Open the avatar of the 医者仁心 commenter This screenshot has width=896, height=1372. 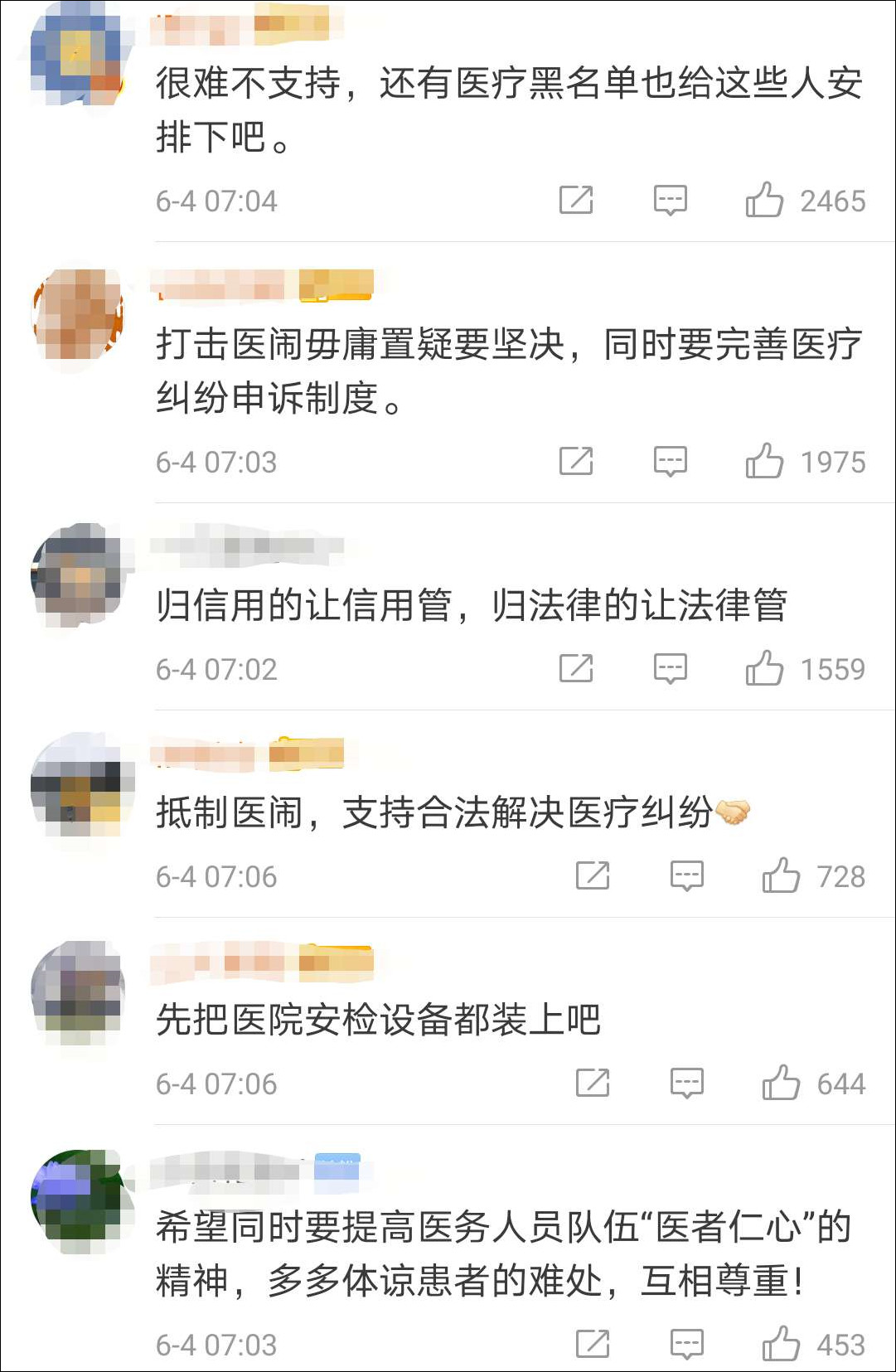point(80,1200)
